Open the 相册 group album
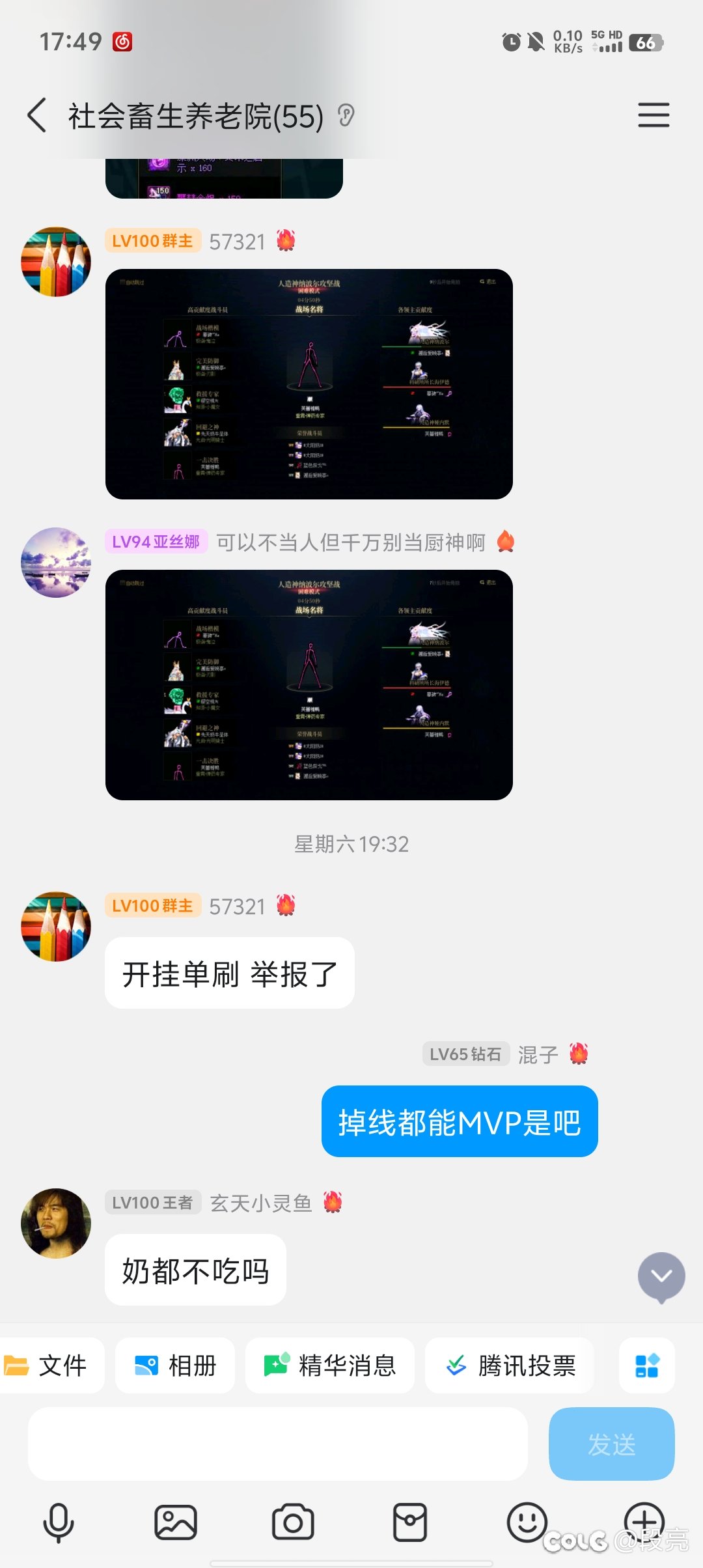This screenshot has height=1568, width=703. 175,1365
